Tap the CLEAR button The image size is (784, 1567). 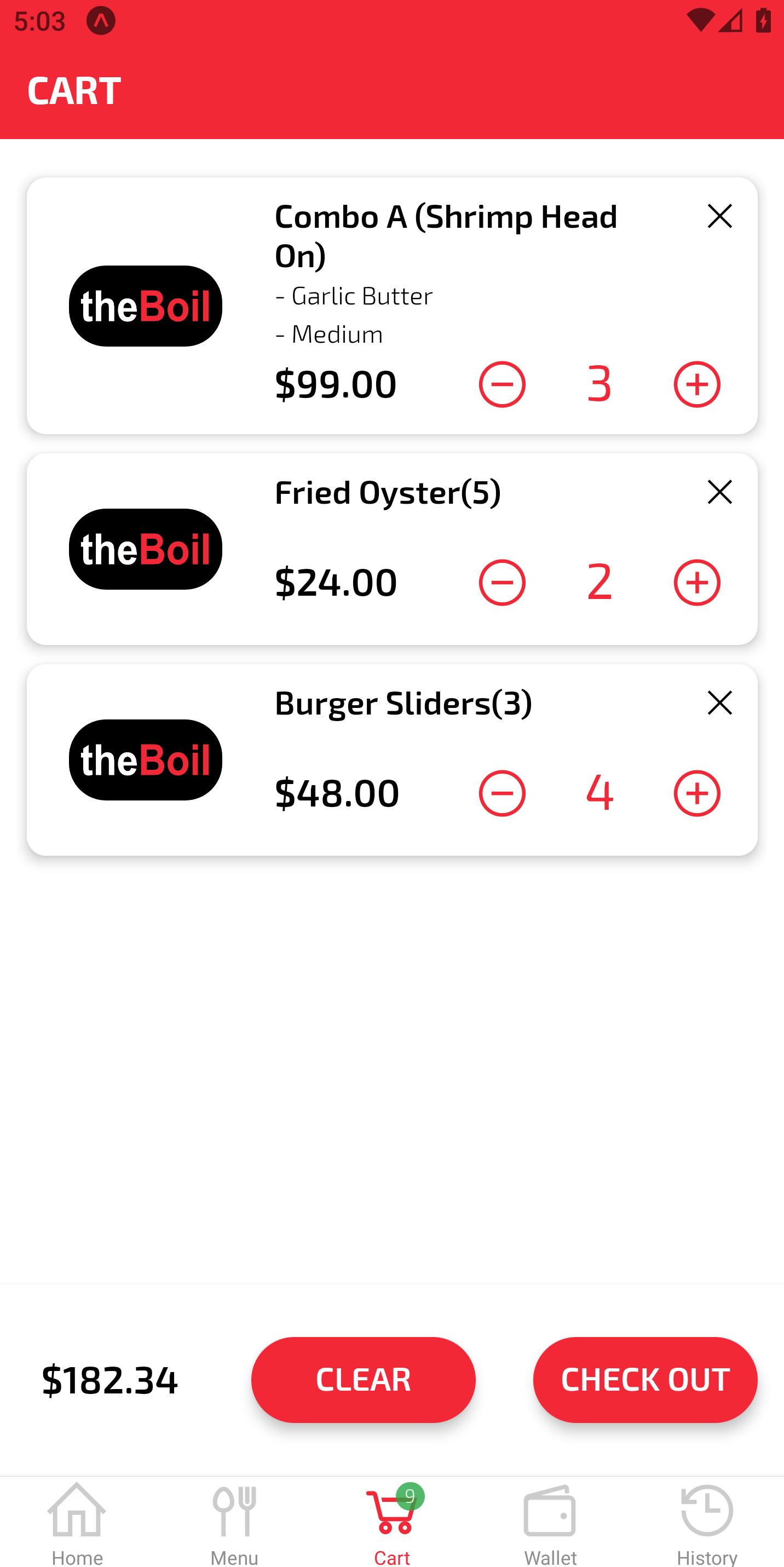point(363,1379)
